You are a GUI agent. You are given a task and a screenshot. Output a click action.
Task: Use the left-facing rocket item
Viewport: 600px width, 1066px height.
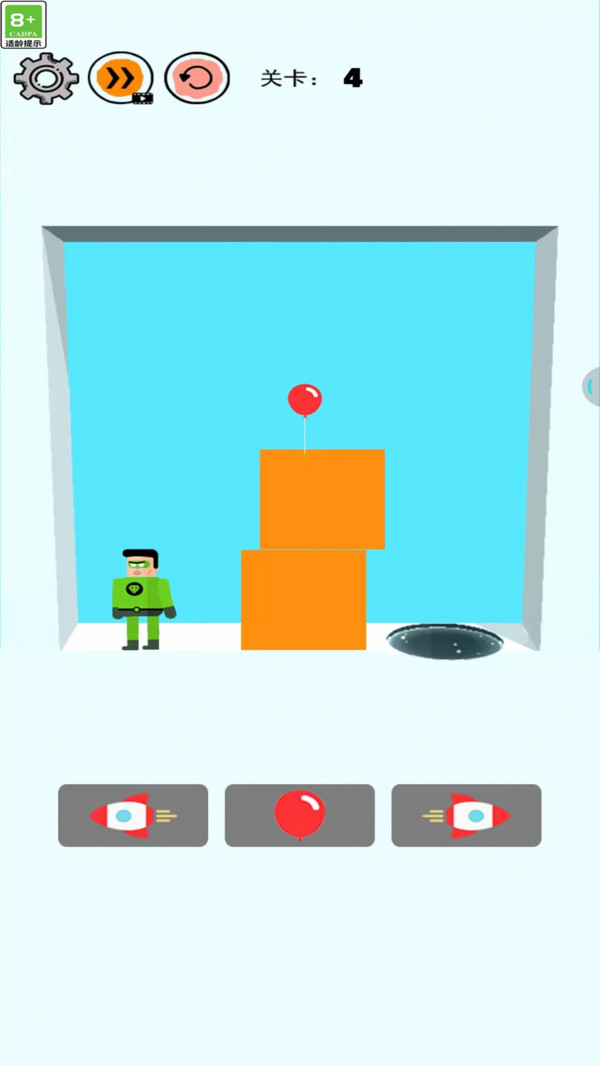pyautogui.click(x=133, y=815)
